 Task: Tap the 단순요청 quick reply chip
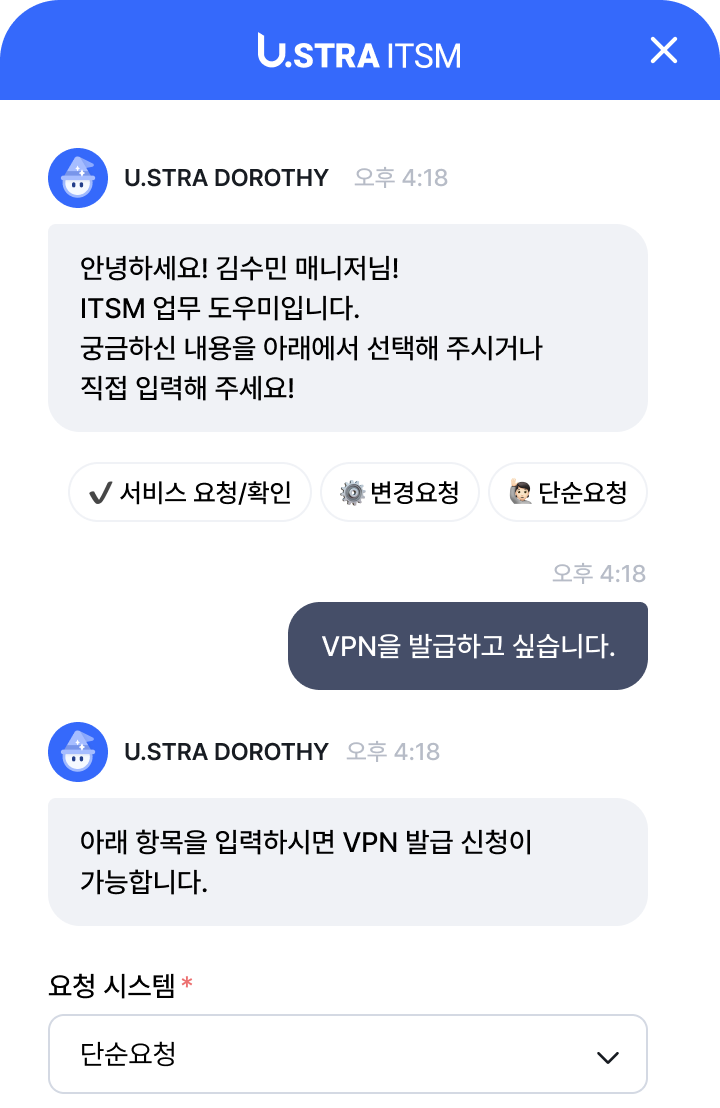pos(568,493)
